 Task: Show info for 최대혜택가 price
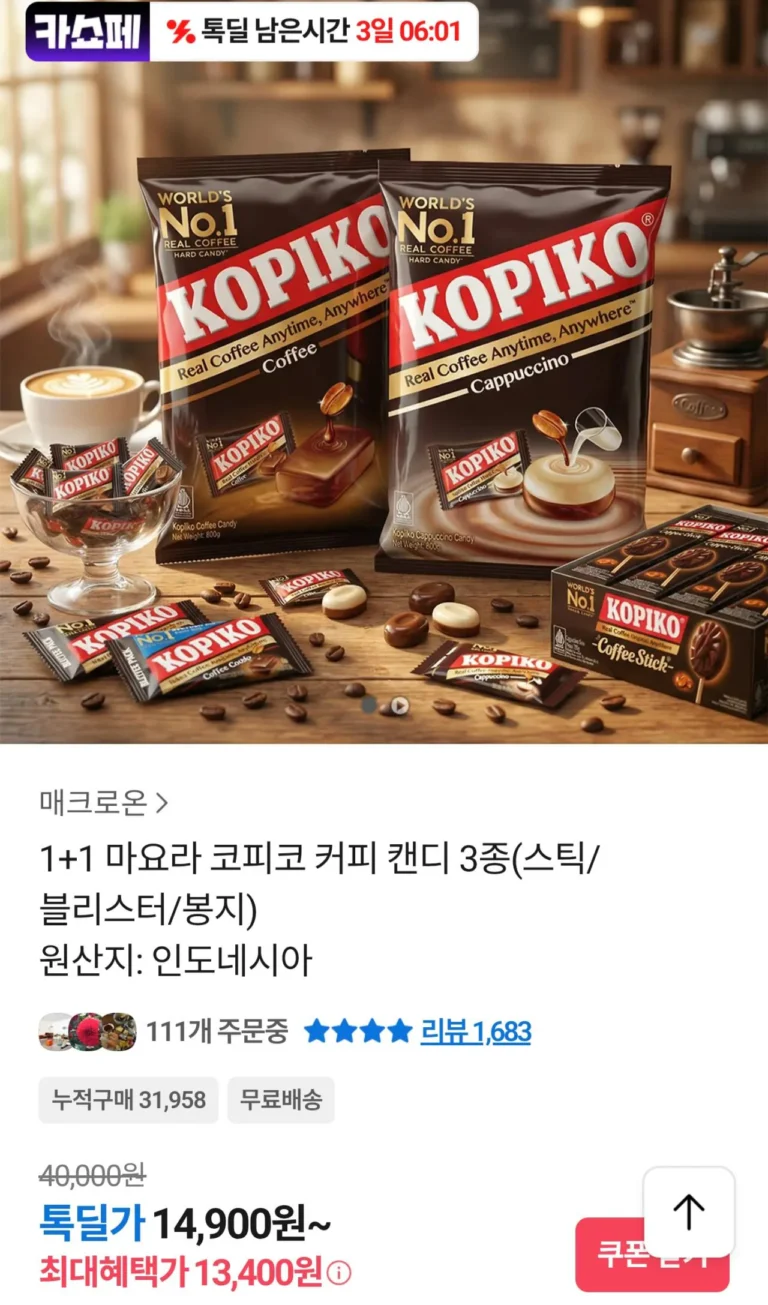coord(341,1273)
